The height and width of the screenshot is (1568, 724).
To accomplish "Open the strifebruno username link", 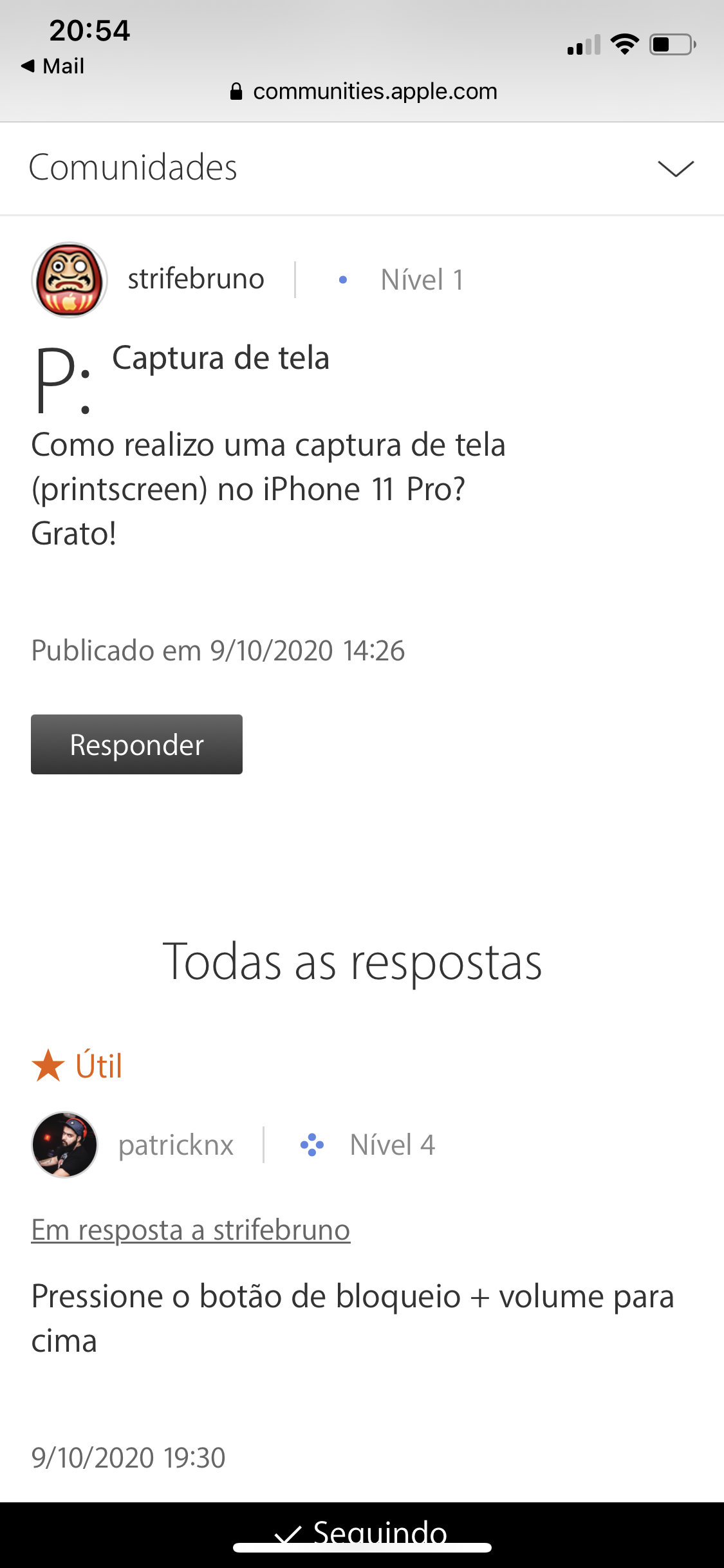I will click(196, 279).
